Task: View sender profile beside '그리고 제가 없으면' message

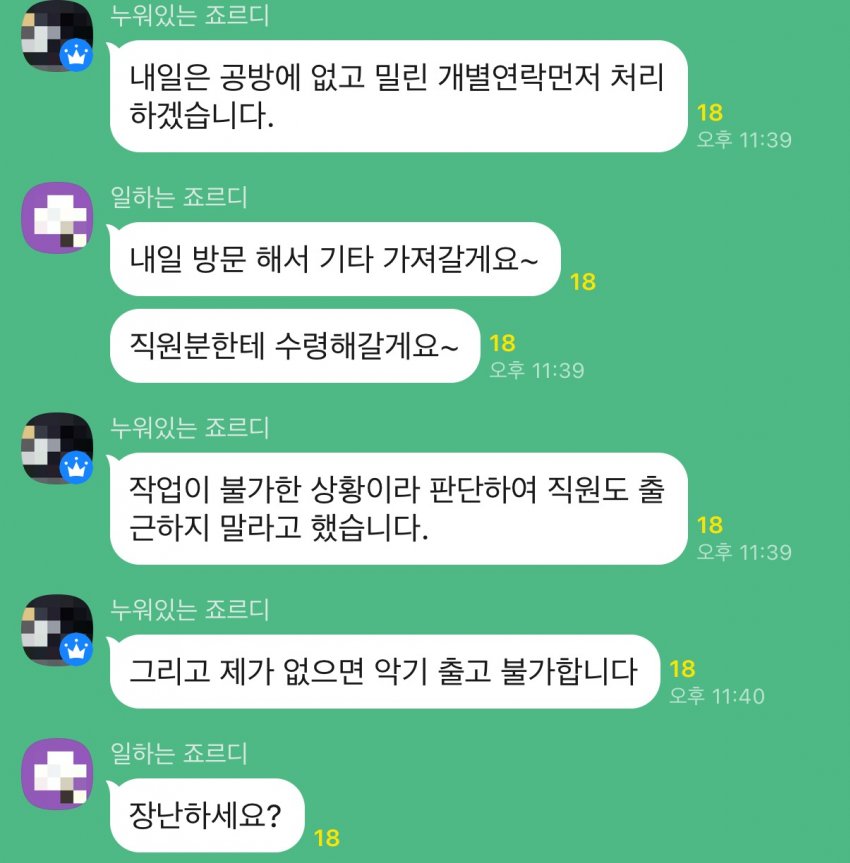Action: click(x=57, y=630)
